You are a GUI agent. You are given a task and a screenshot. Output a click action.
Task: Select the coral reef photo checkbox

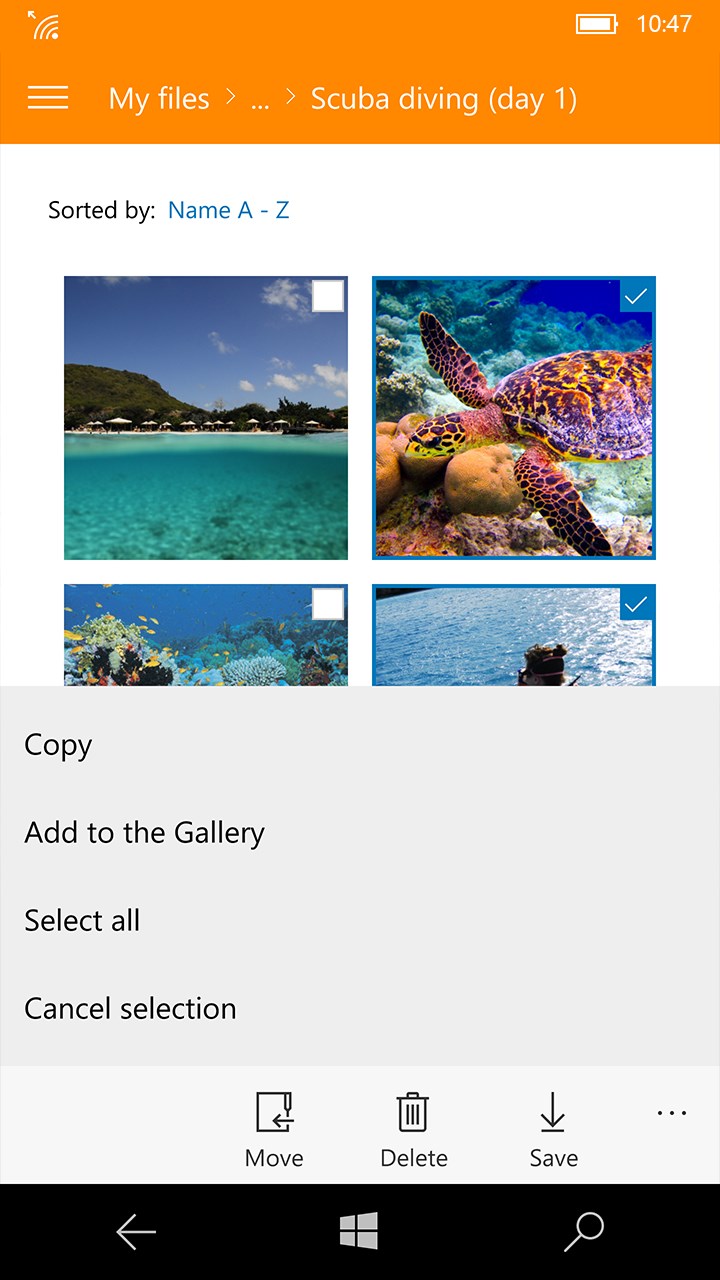(328, 604)
